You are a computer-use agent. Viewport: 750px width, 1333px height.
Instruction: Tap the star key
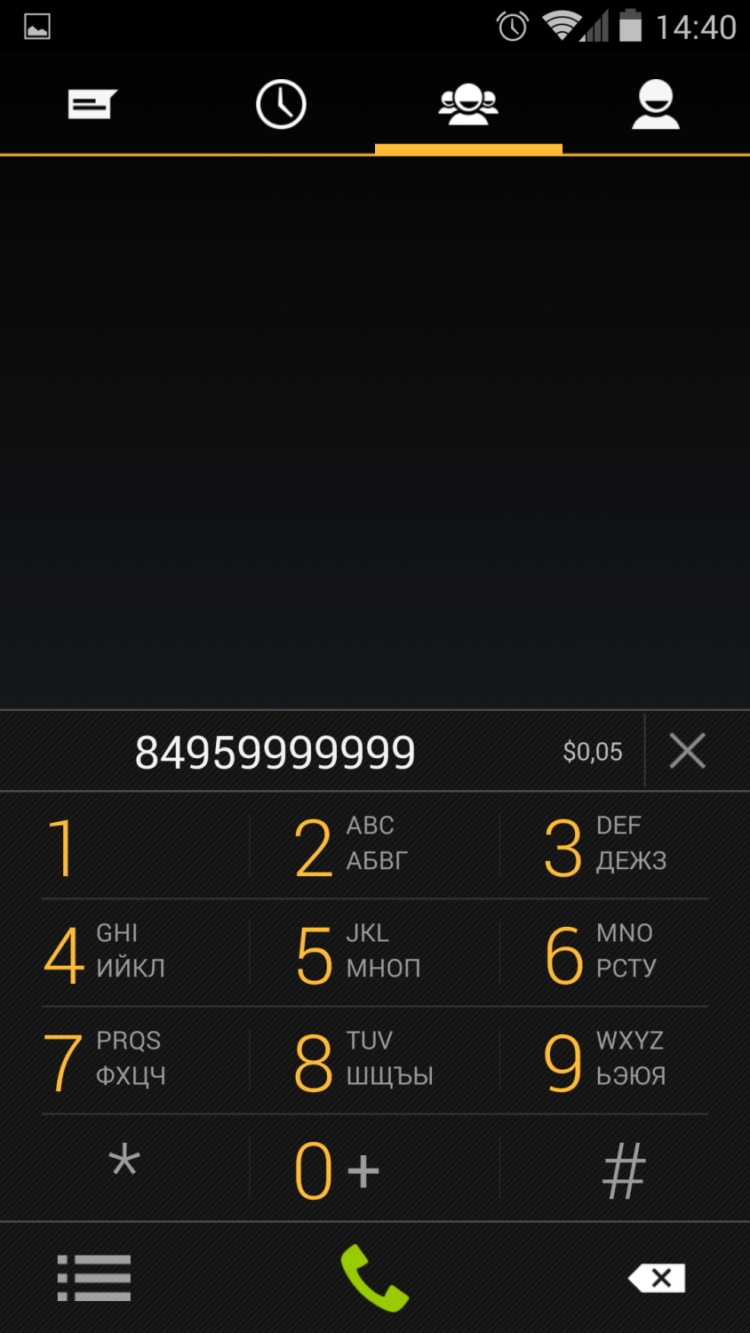click(125, 1168)
